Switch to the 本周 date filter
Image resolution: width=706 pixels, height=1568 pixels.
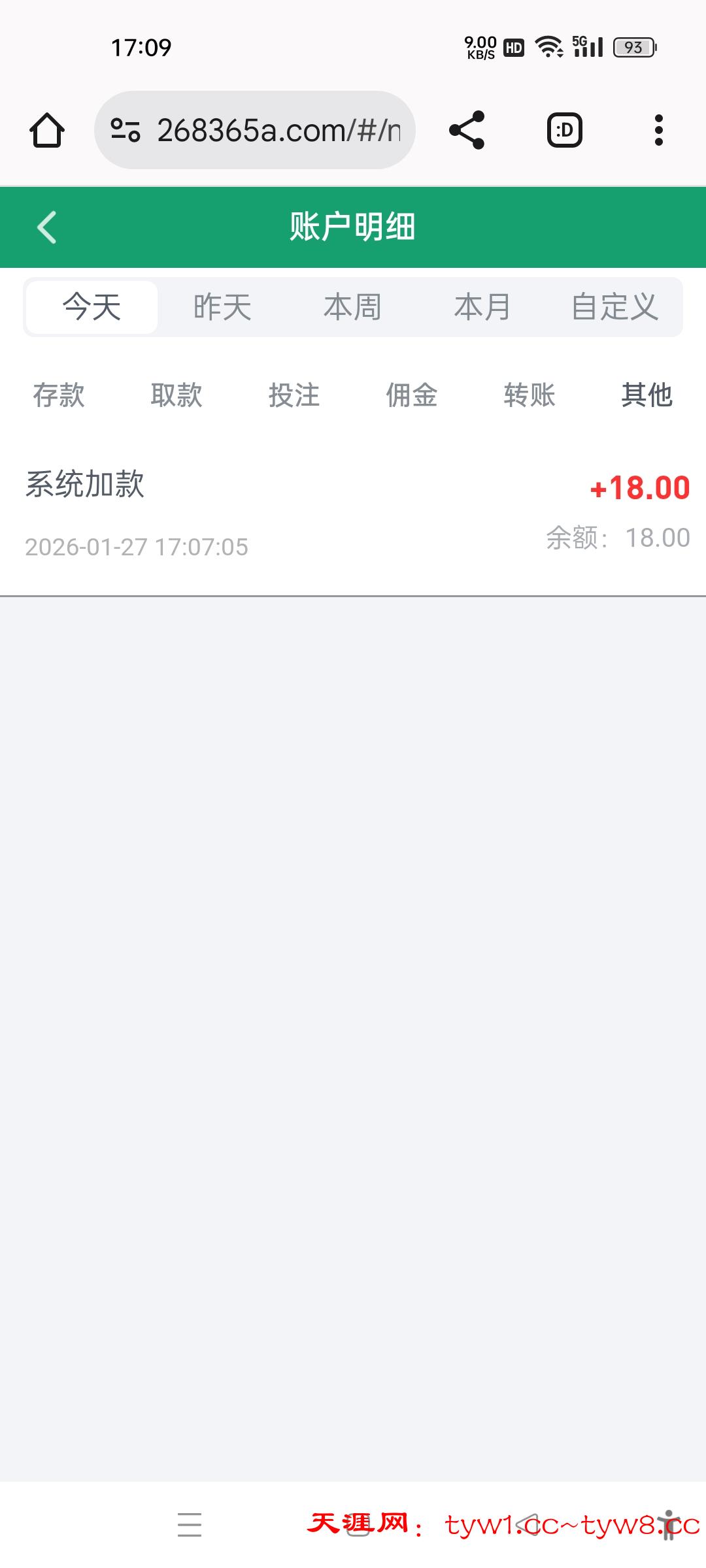[352, 307]
